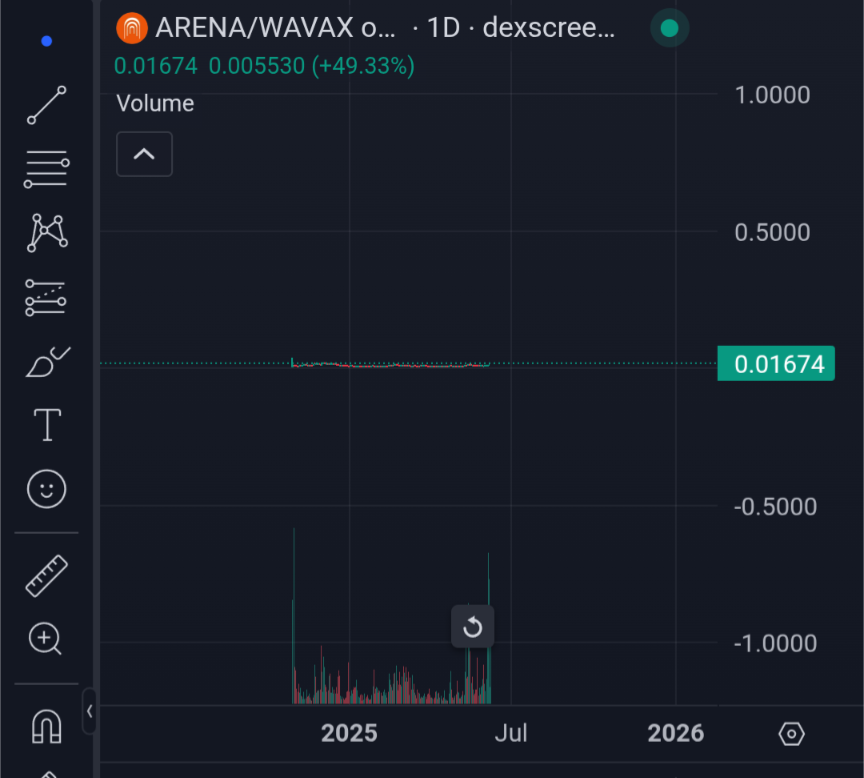The image size is (864, 778).
Task: Open the ARENA/WAVAX symbol title
Action: (x=268, y=27)
